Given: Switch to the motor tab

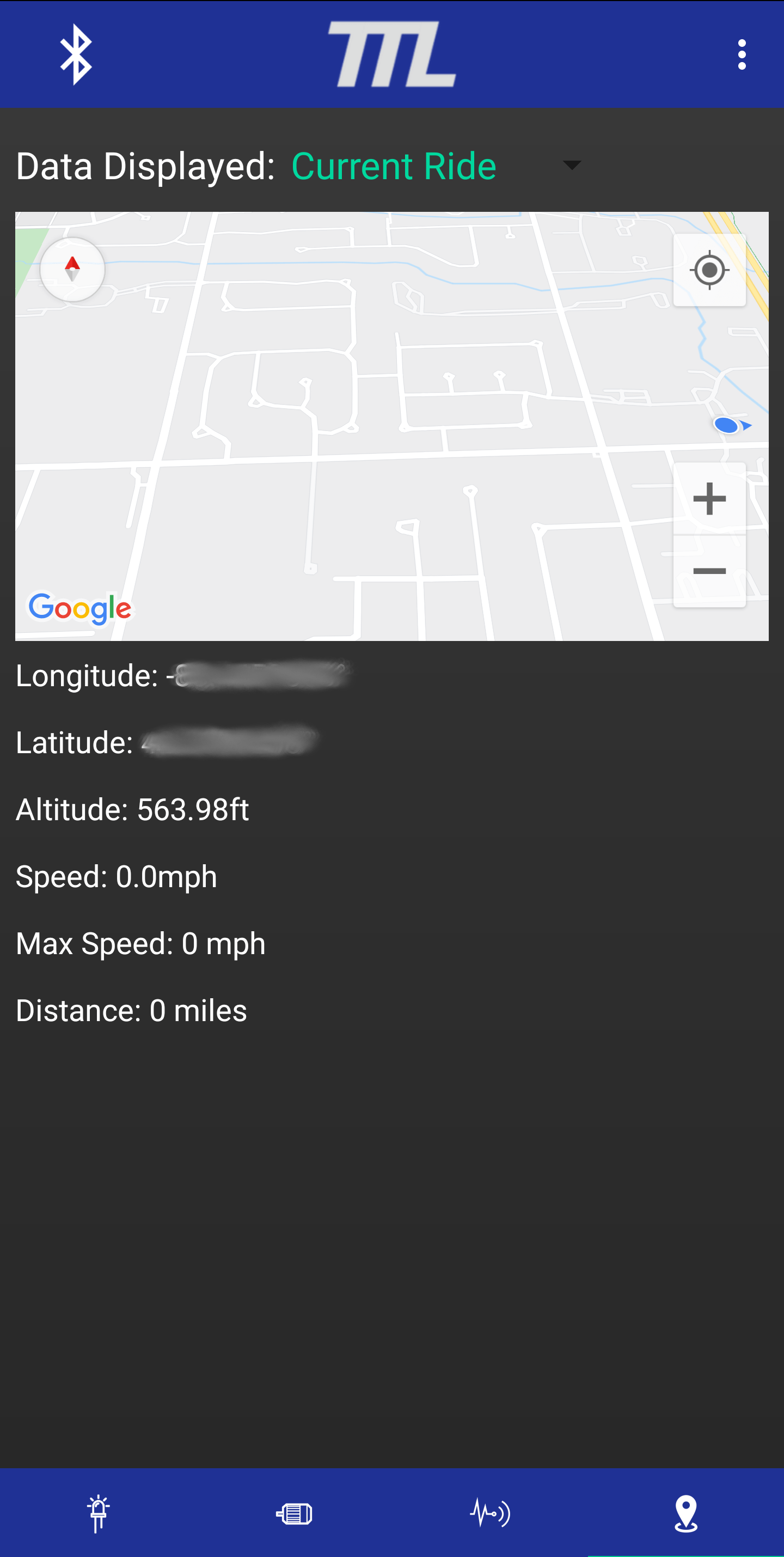Looking at the screenshot, I should 295,1513.
